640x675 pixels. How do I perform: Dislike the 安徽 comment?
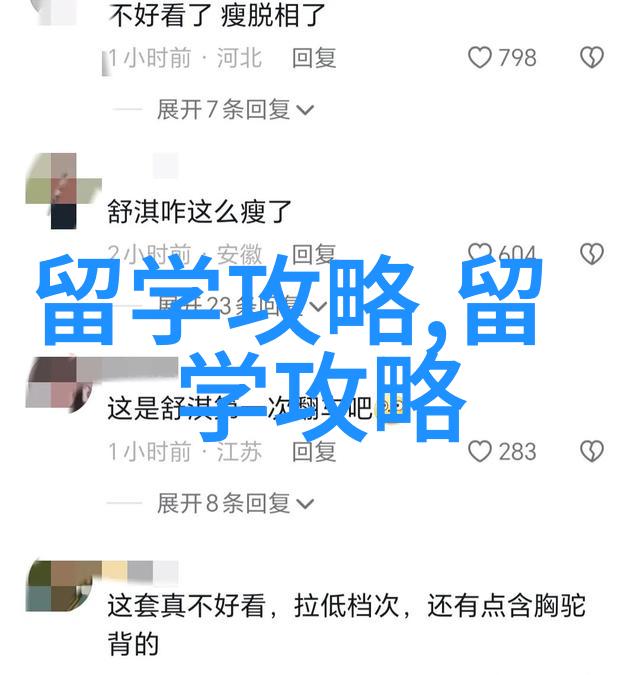click(593, 254)
